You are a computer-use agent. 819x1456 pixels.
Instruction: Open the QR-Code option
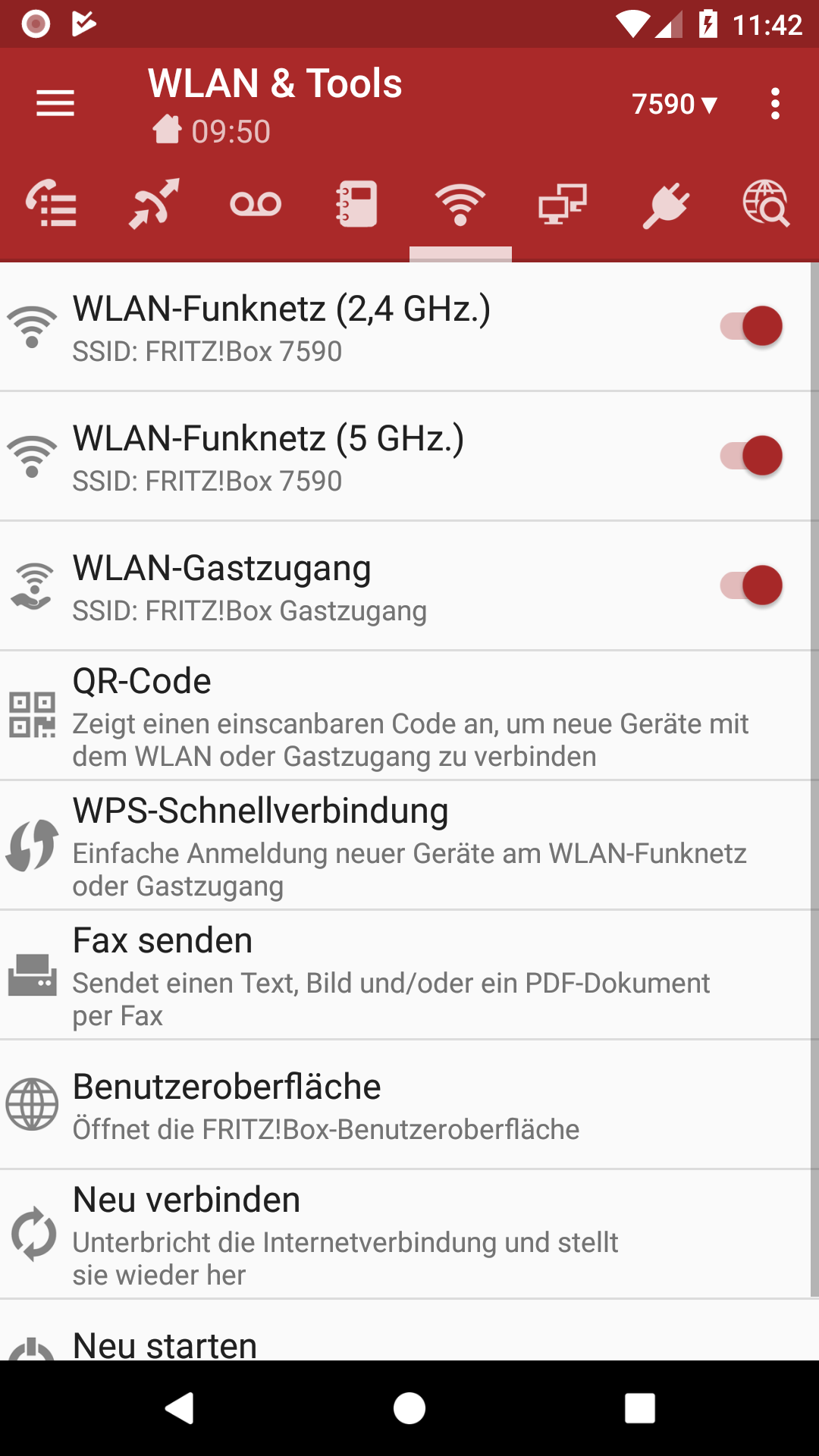(409, 716)
